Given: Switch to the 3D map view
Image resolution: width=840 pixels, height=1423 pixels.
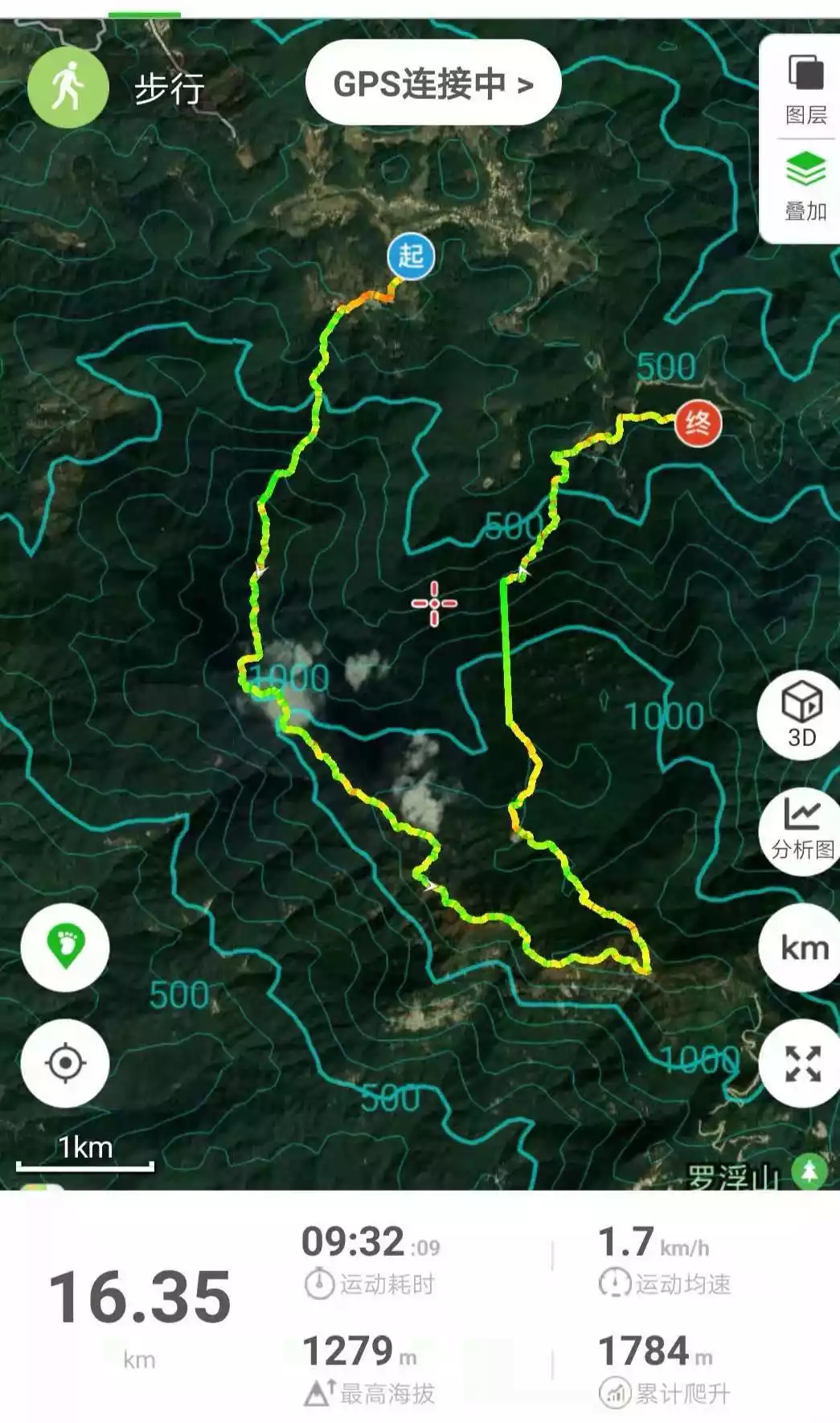Looking at the screenshot, I should (801, 713).
